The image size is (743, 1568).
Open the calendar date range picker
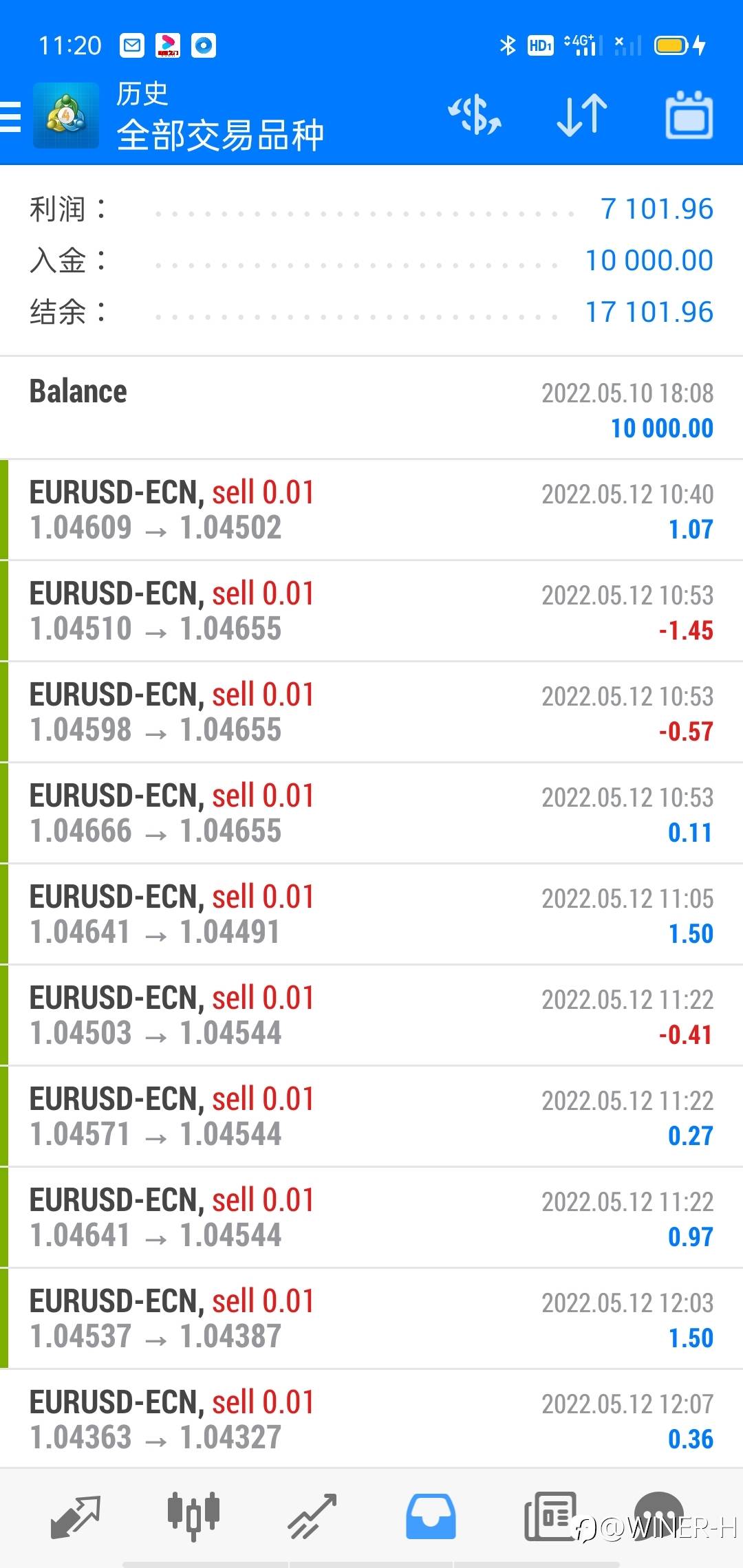[x=689, y=115]
